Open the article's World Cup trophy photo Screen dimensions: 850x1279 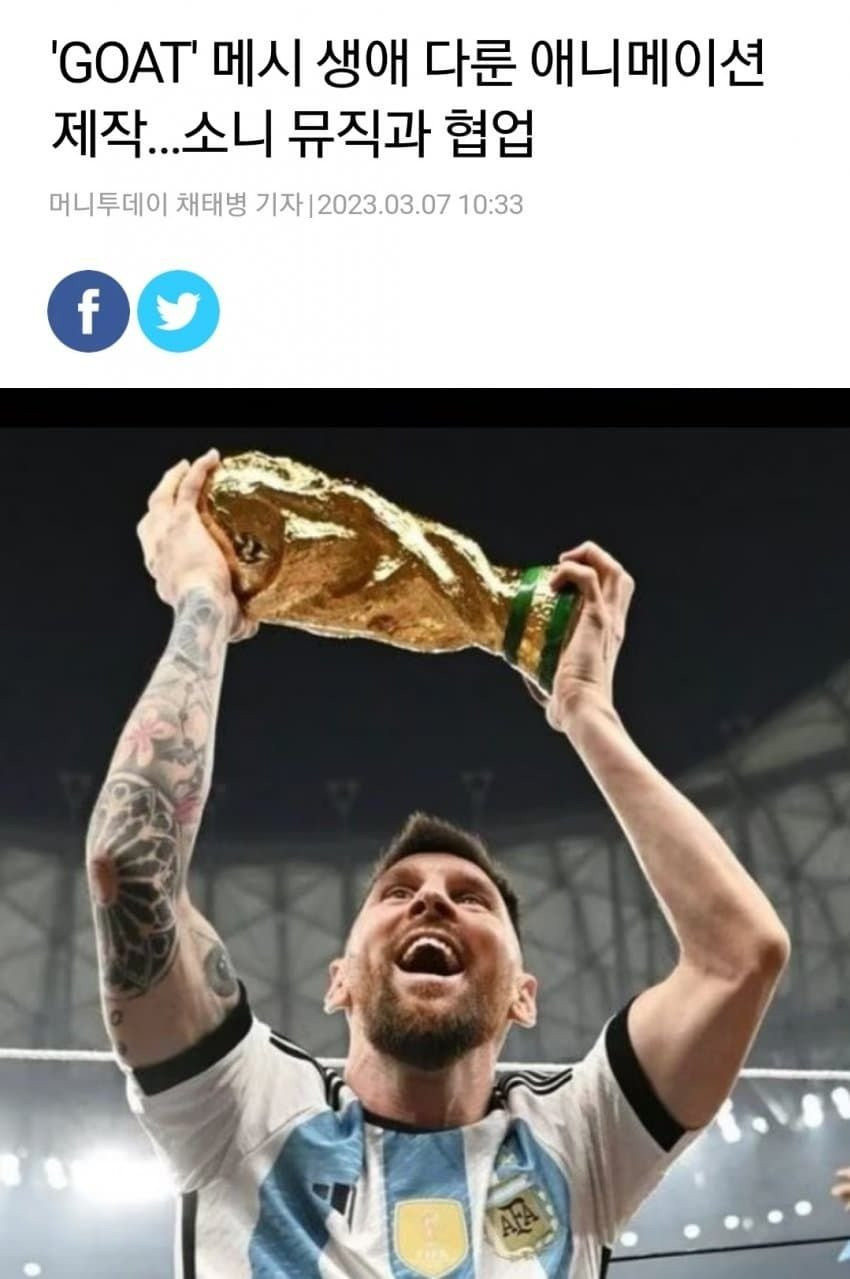[425, 830]
